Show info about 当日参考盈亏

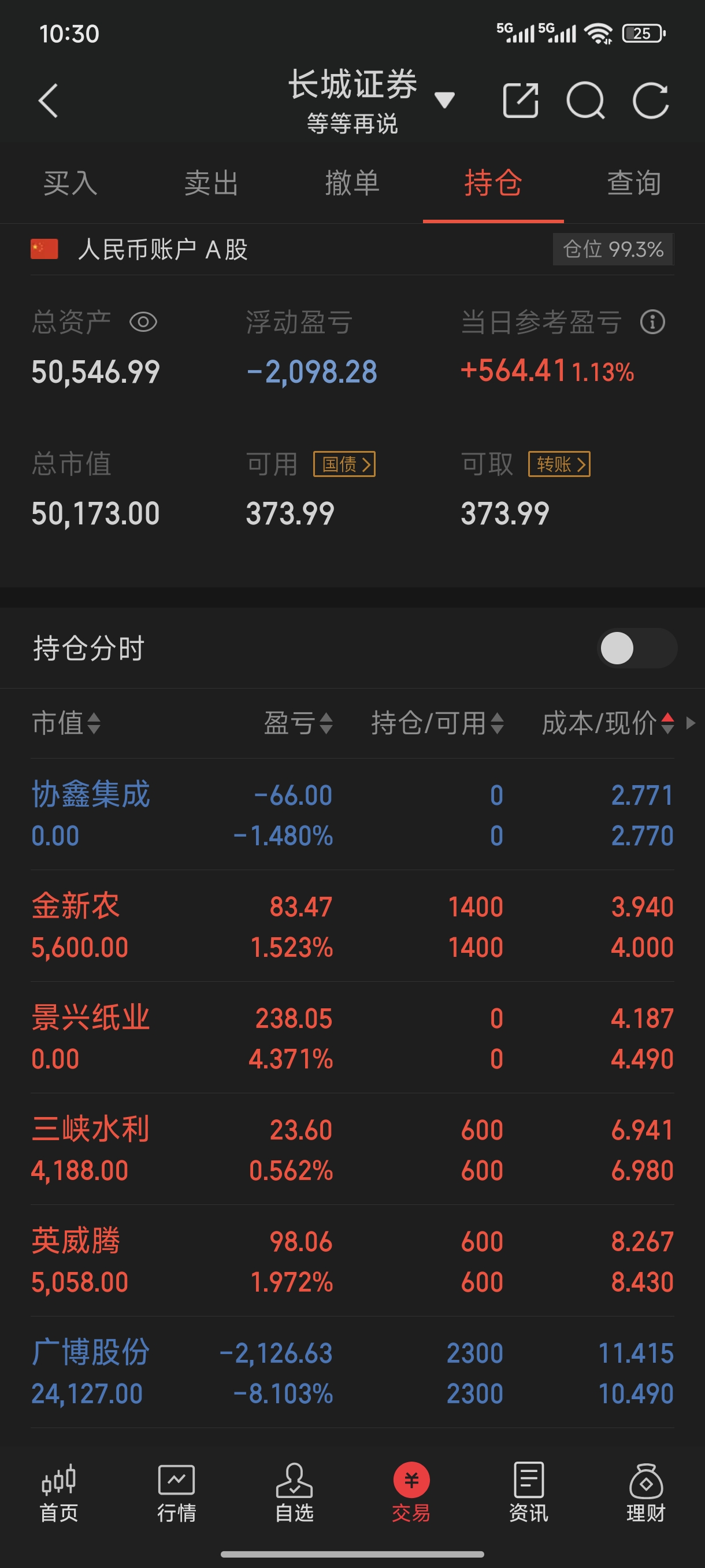pos(652,322)
